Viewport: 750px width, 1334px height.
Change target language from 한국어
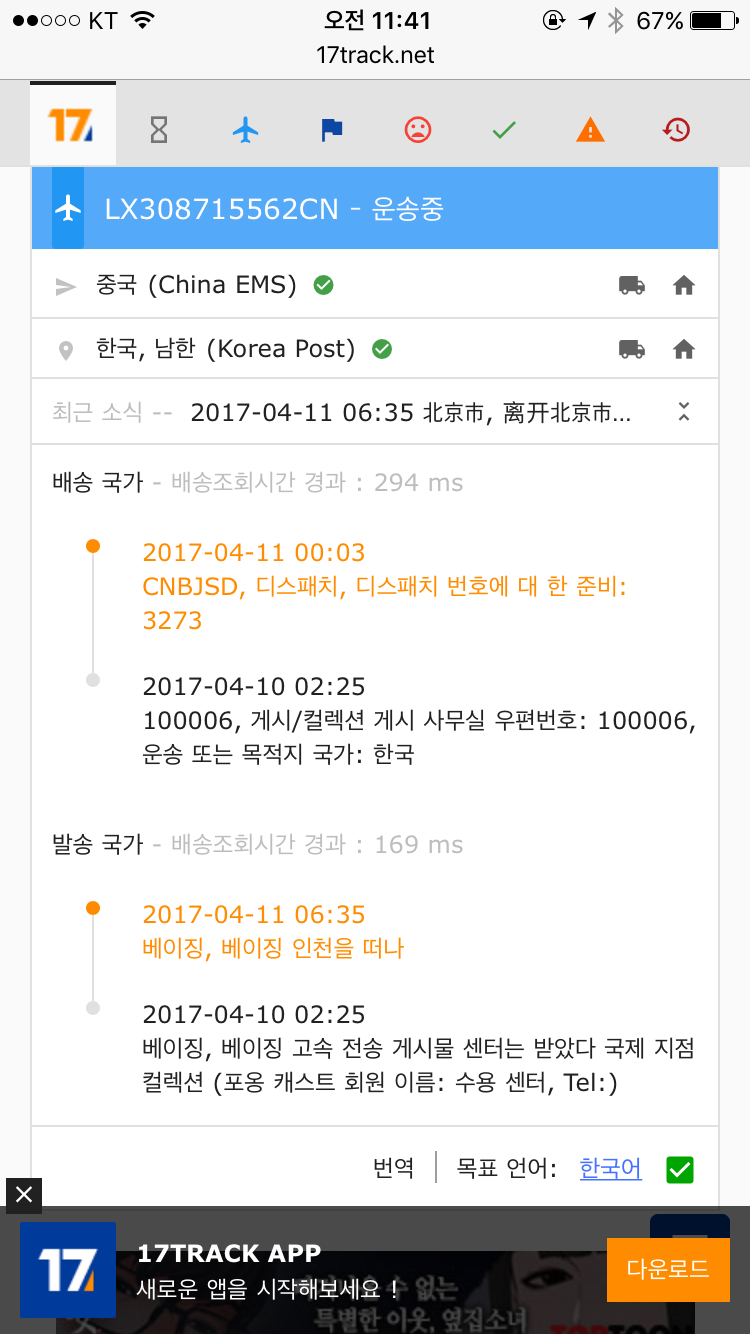click(x=610, y=1168)
